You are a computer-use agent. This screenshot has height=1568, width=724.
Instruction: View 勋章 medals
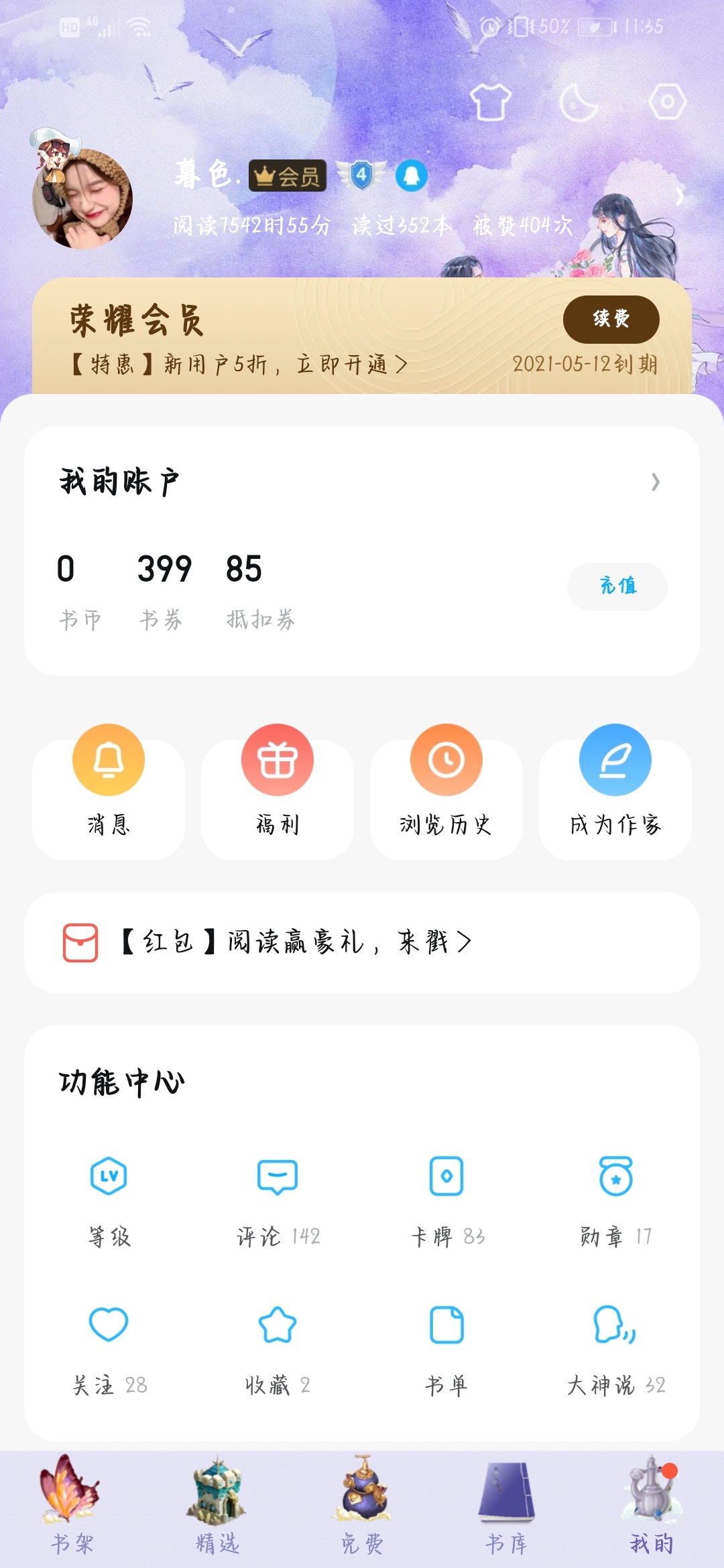point(615,1199)
